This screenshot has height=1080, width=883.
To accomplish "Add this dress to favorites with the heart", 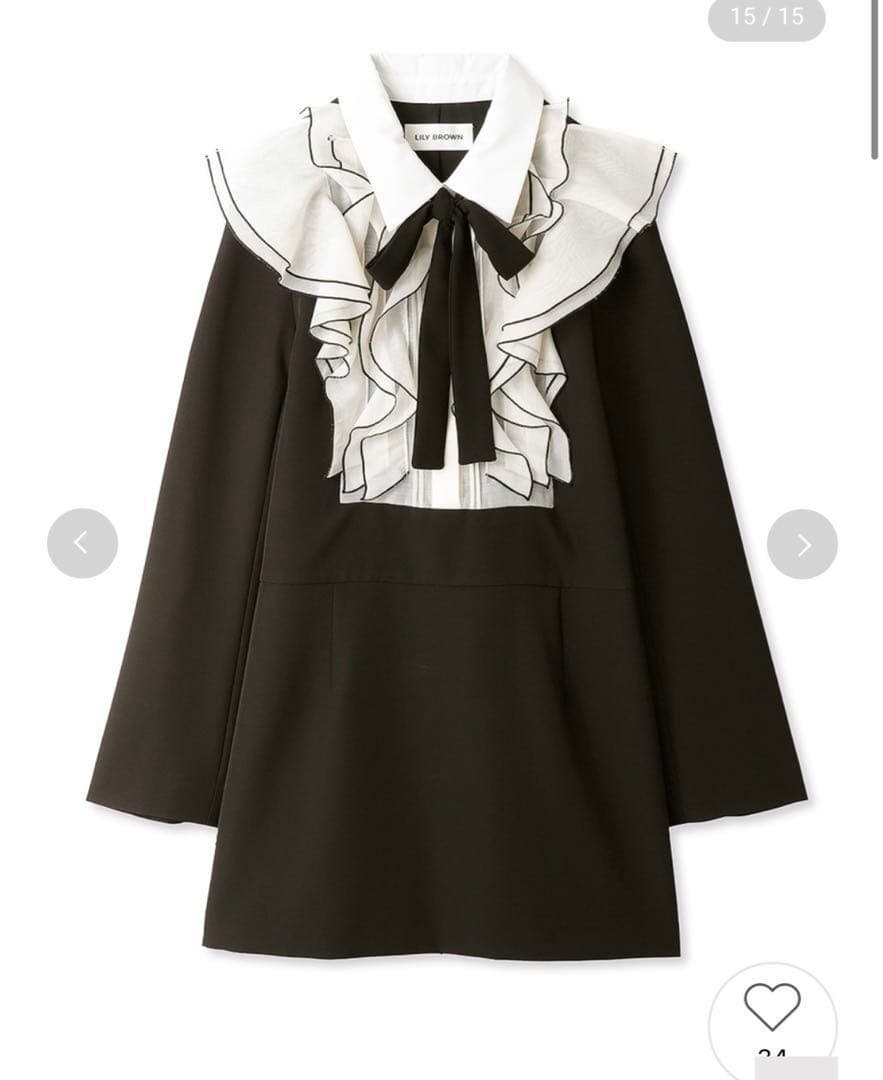I will 772,1008.
